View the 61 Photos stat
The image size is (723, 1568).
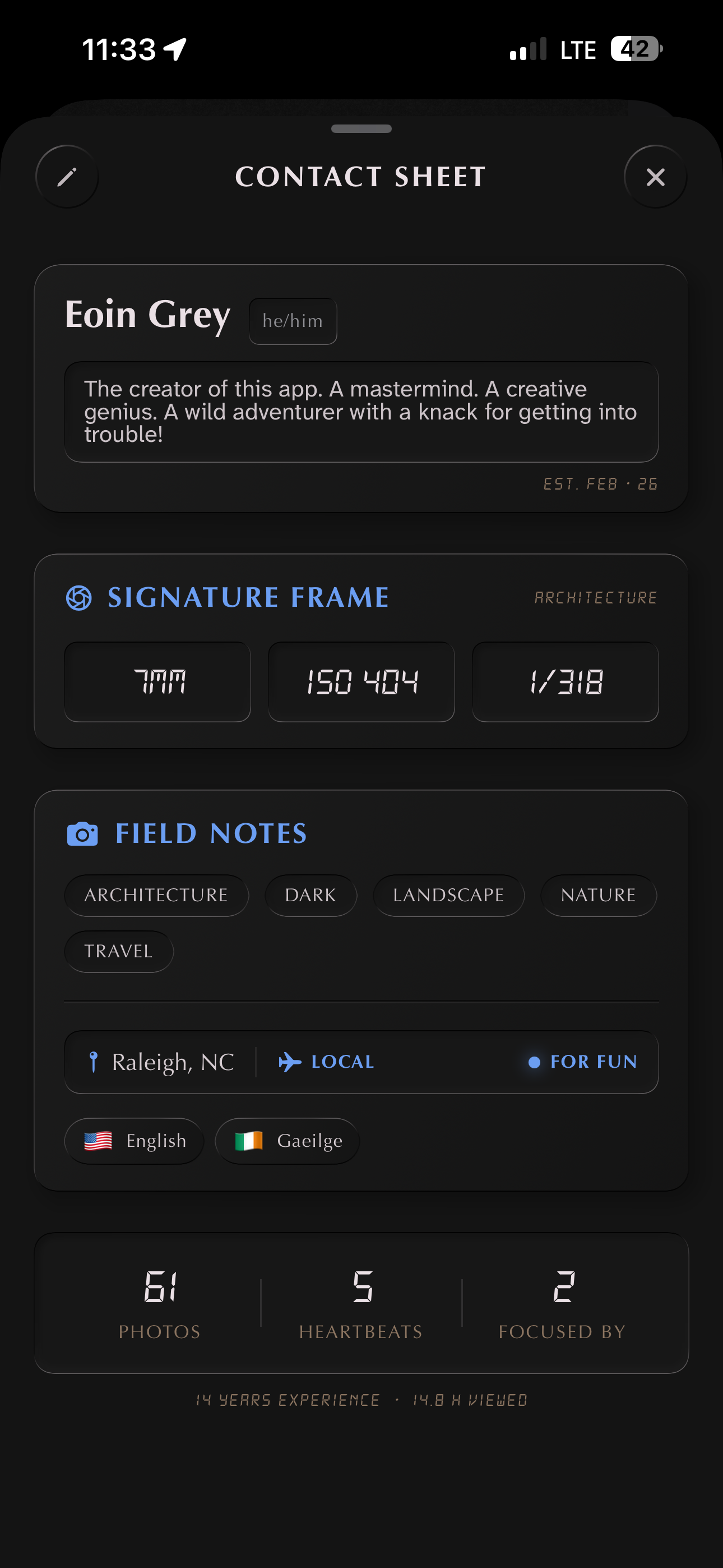pos(159,1304)
